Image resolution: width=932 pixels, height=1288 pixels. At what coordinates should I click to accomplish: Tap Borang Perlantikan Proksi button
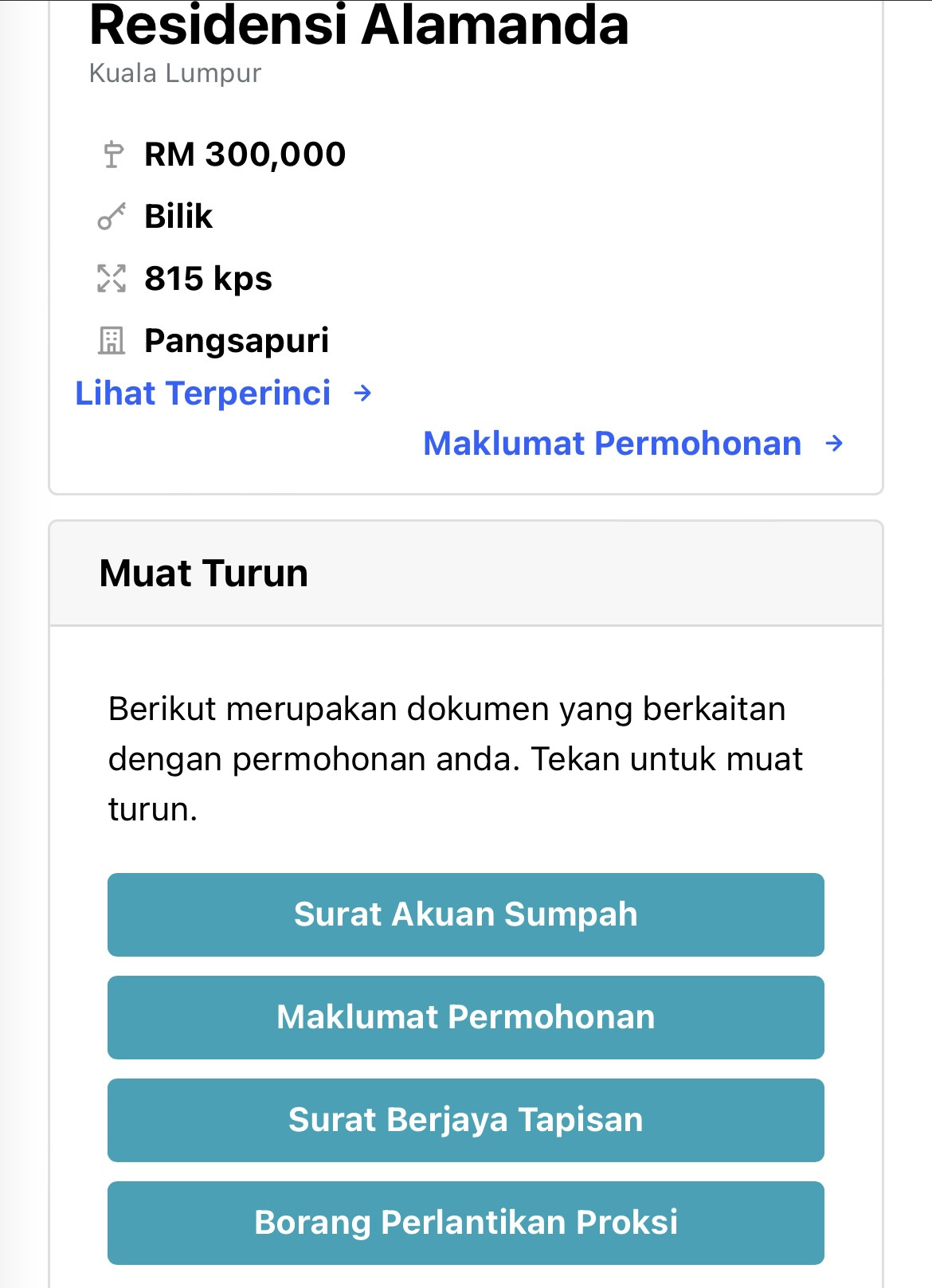(x=466, y=1223)
